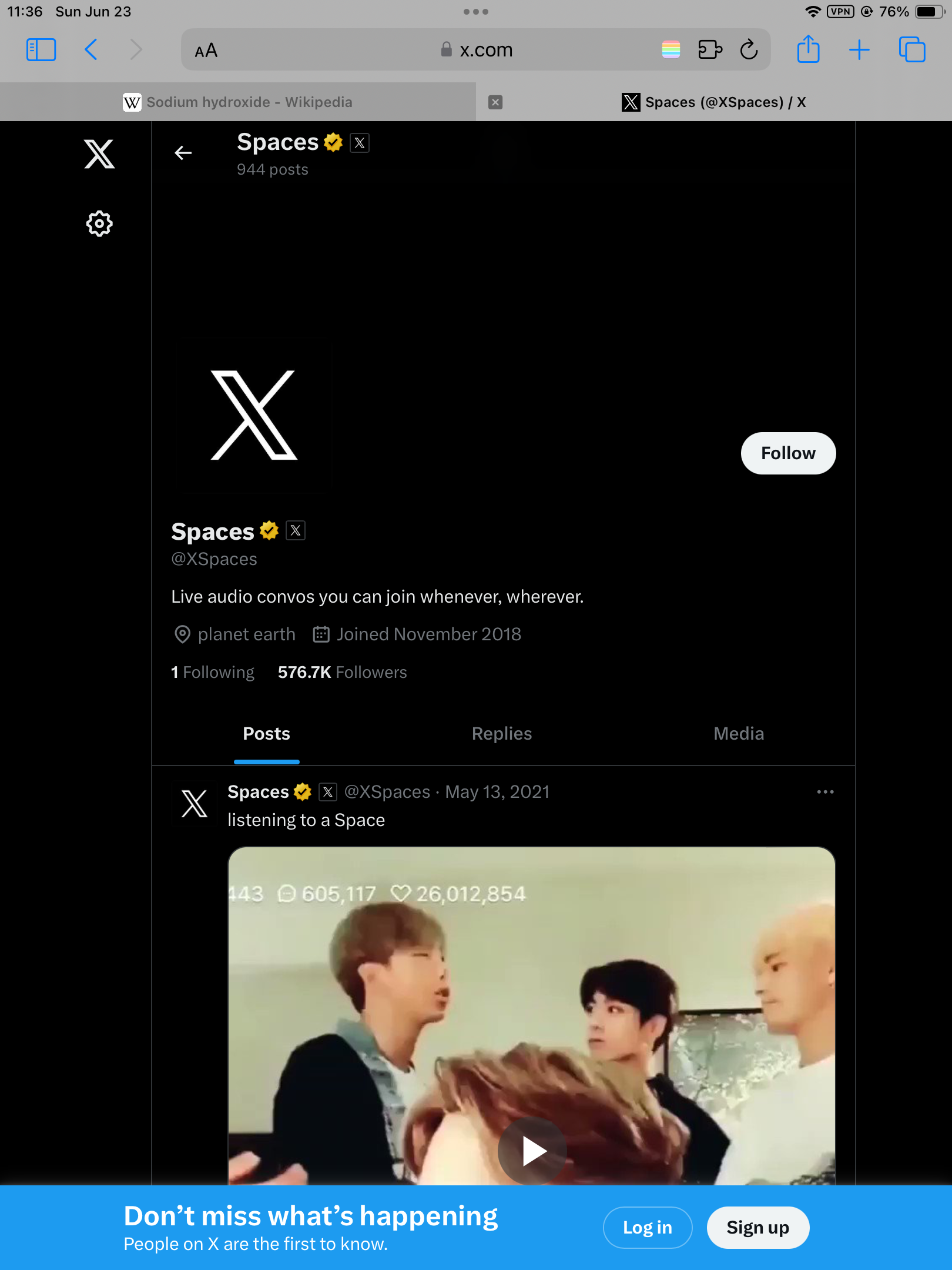Screen dimensions: 952x1270
Task: Switch to Sodium hydroxide Wikipedia tab
Action: point(237,102)
